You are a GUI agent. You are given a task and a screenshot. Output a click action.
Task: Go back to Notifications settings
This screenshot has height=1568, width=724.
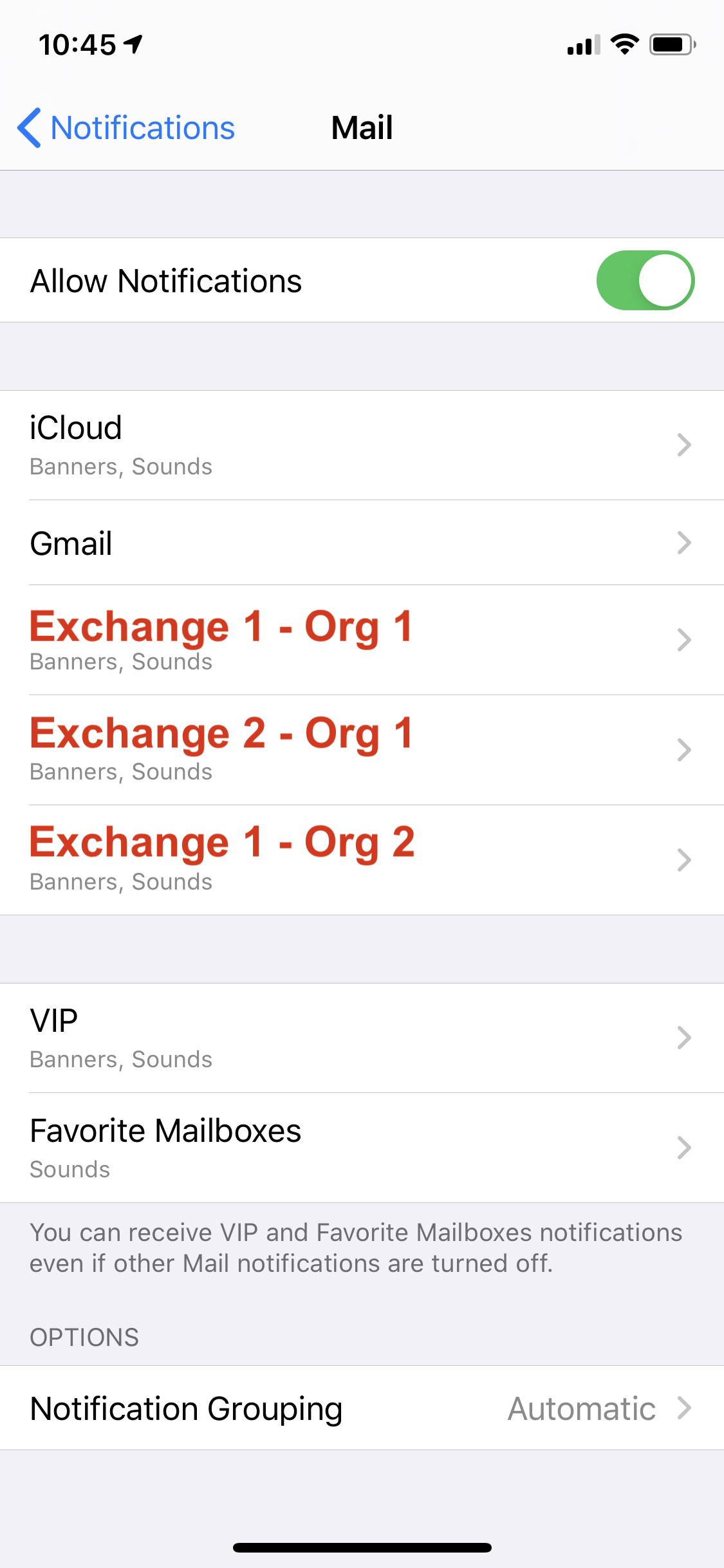click(x=127, y=127)
